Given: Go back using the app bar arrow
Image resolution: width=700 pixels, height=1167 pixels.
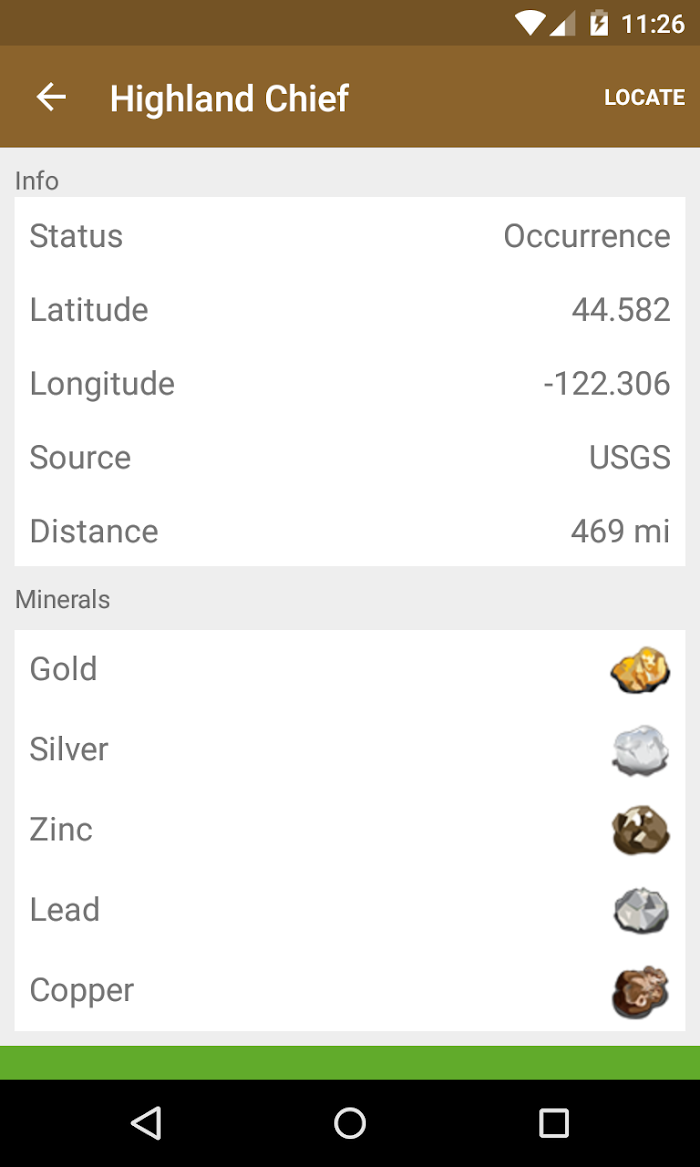Looking at the screenshot, I should click(51, 97).
